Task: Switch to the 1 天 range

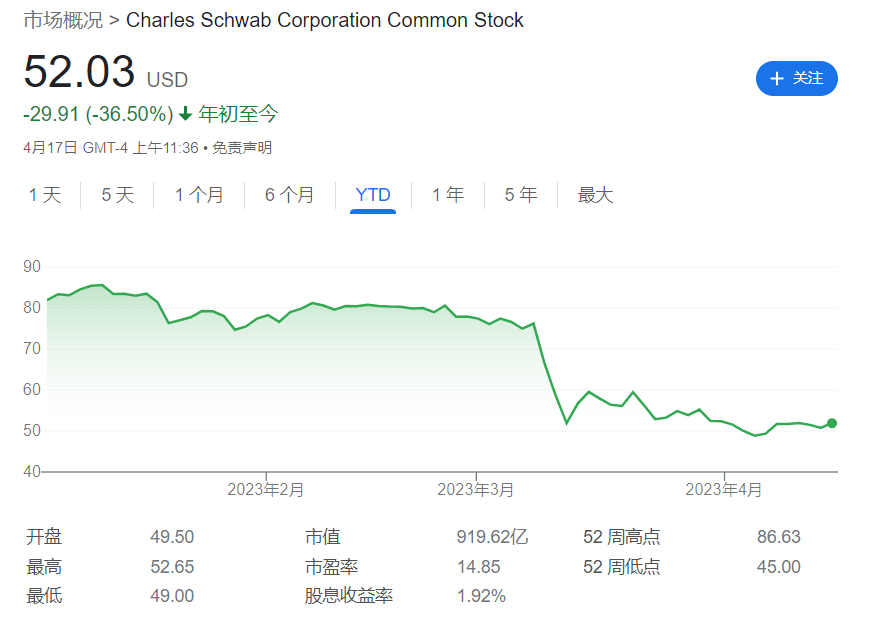Action: [x=45, y=195]
